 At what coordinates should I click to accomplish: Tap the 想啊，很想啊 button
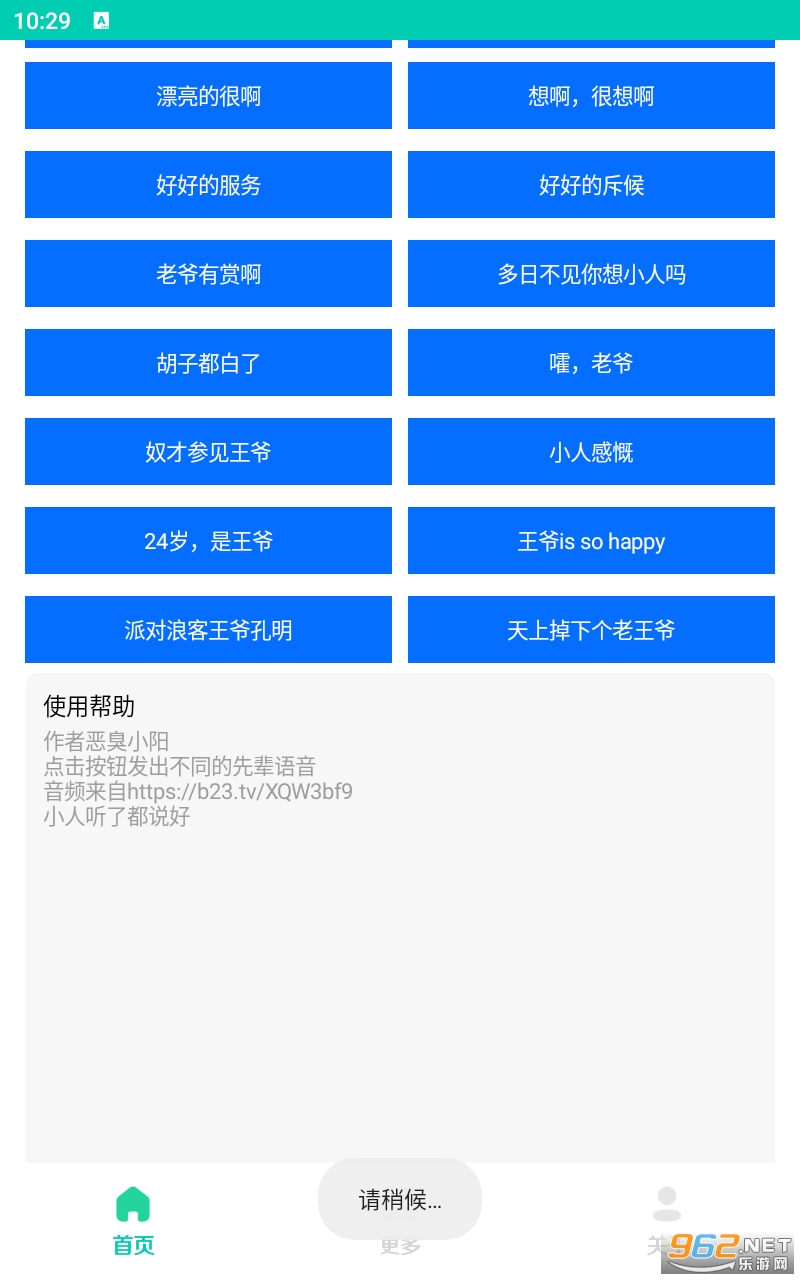tap(591, 96)
